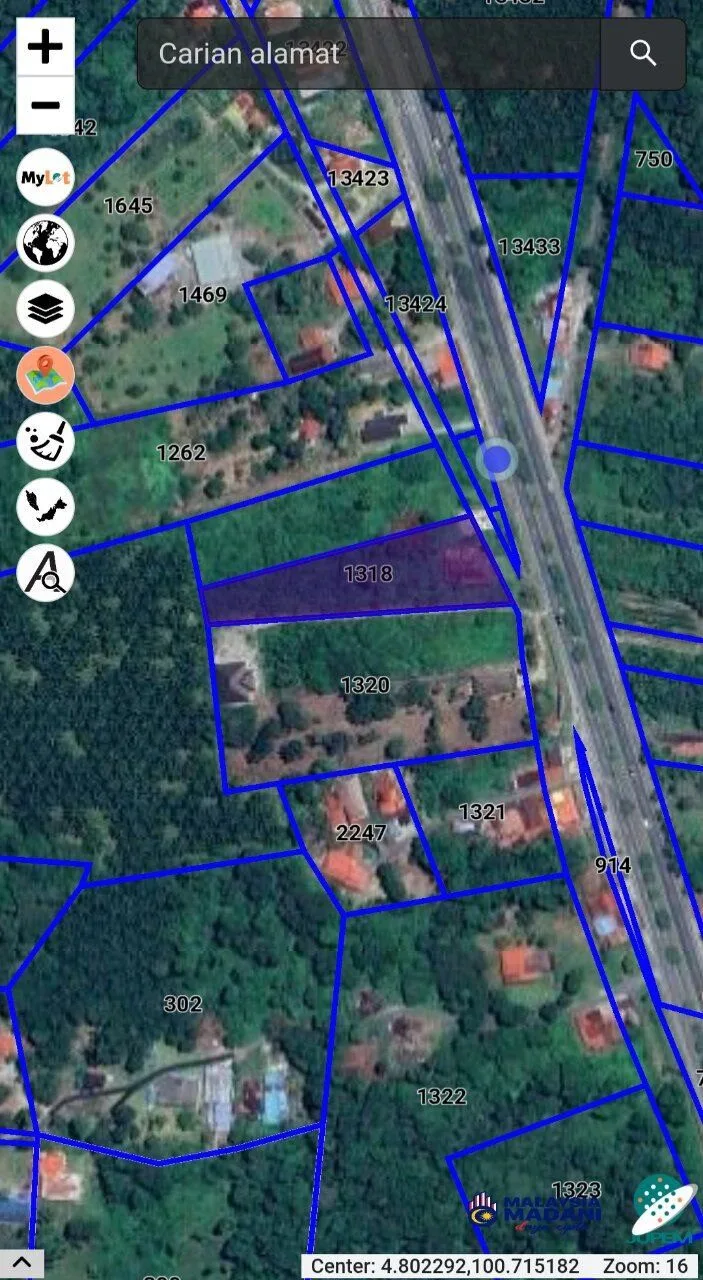Image resolution: width=703 pixels, height=1280 pixels.
Task: Tap the Carian alamat search field
Action: (x=368, y=53)
